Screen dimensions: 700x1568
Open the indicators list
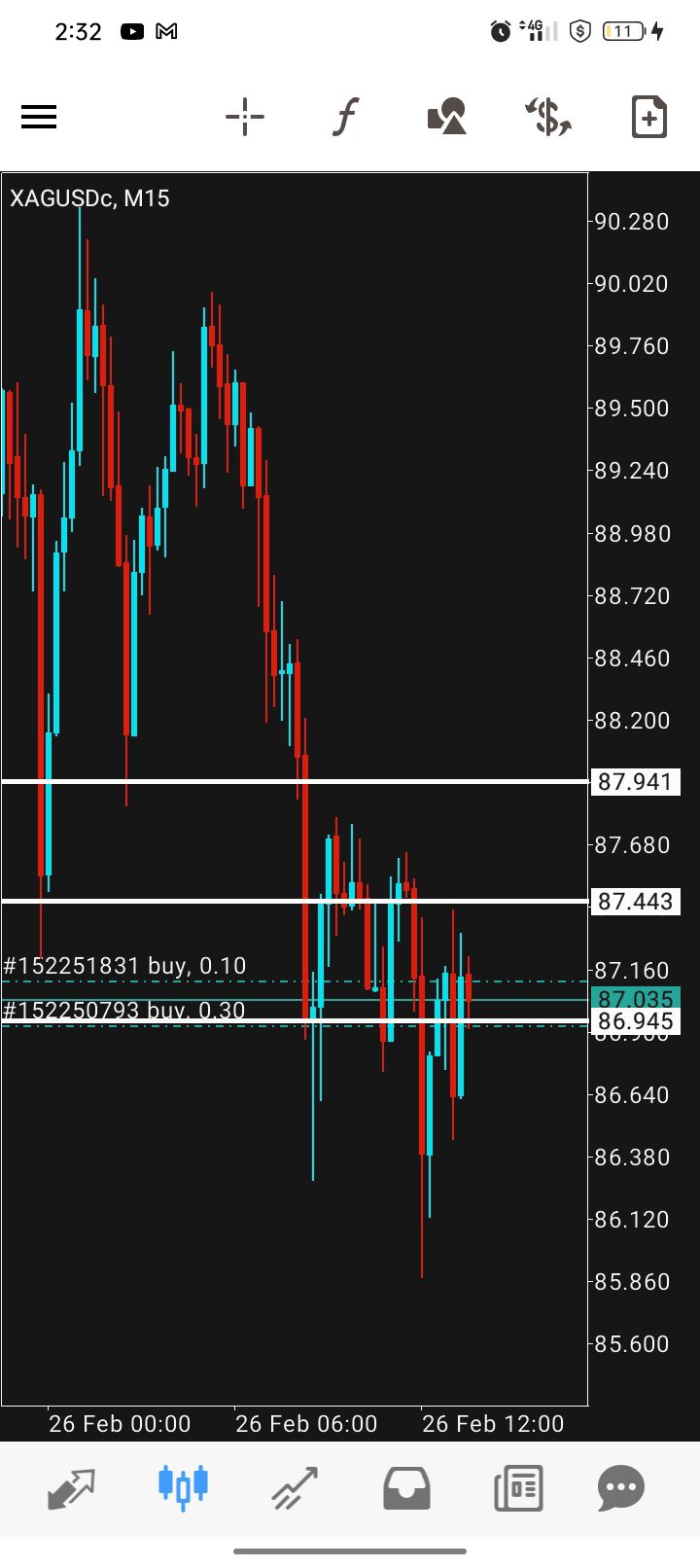point(345,118)
